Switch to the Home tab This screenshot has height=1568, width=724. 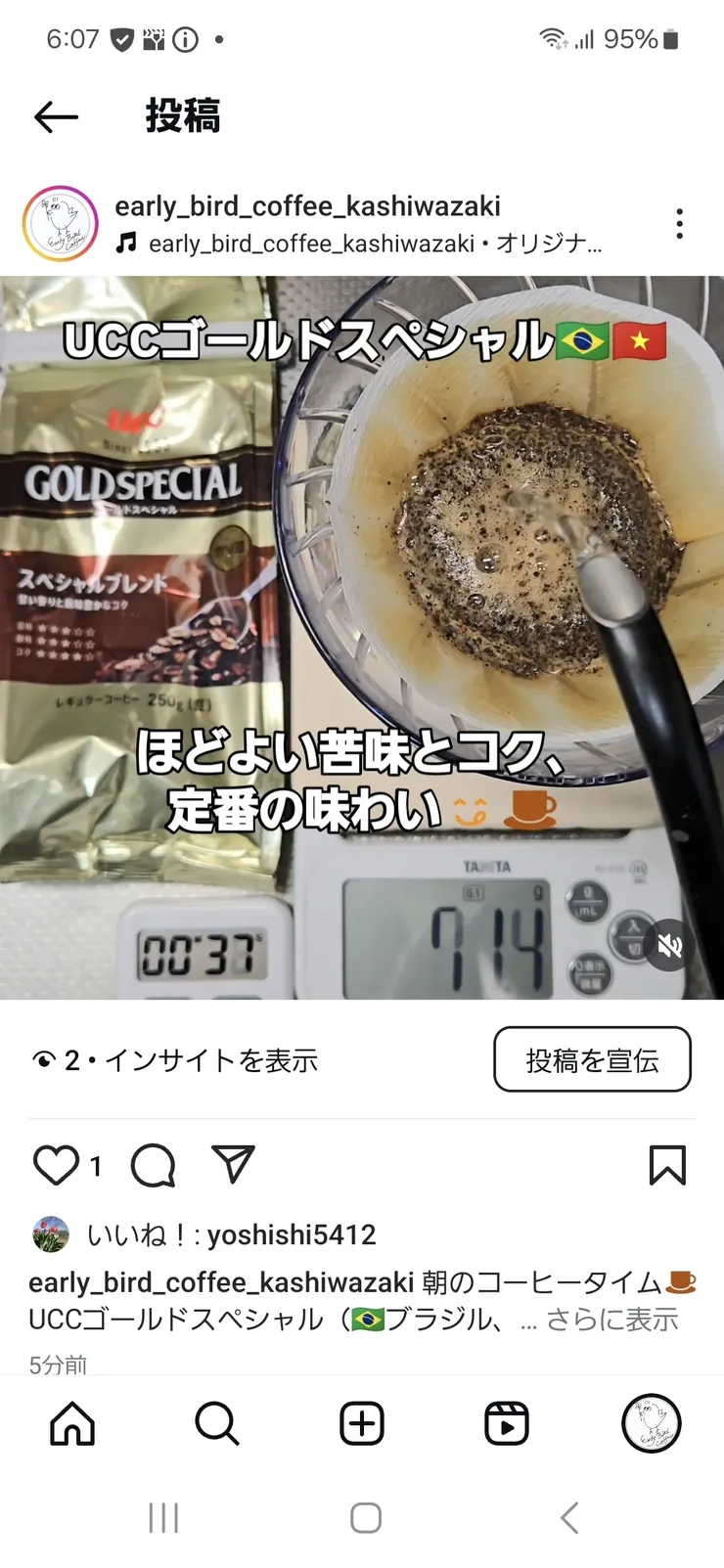tap(72, 1423)
